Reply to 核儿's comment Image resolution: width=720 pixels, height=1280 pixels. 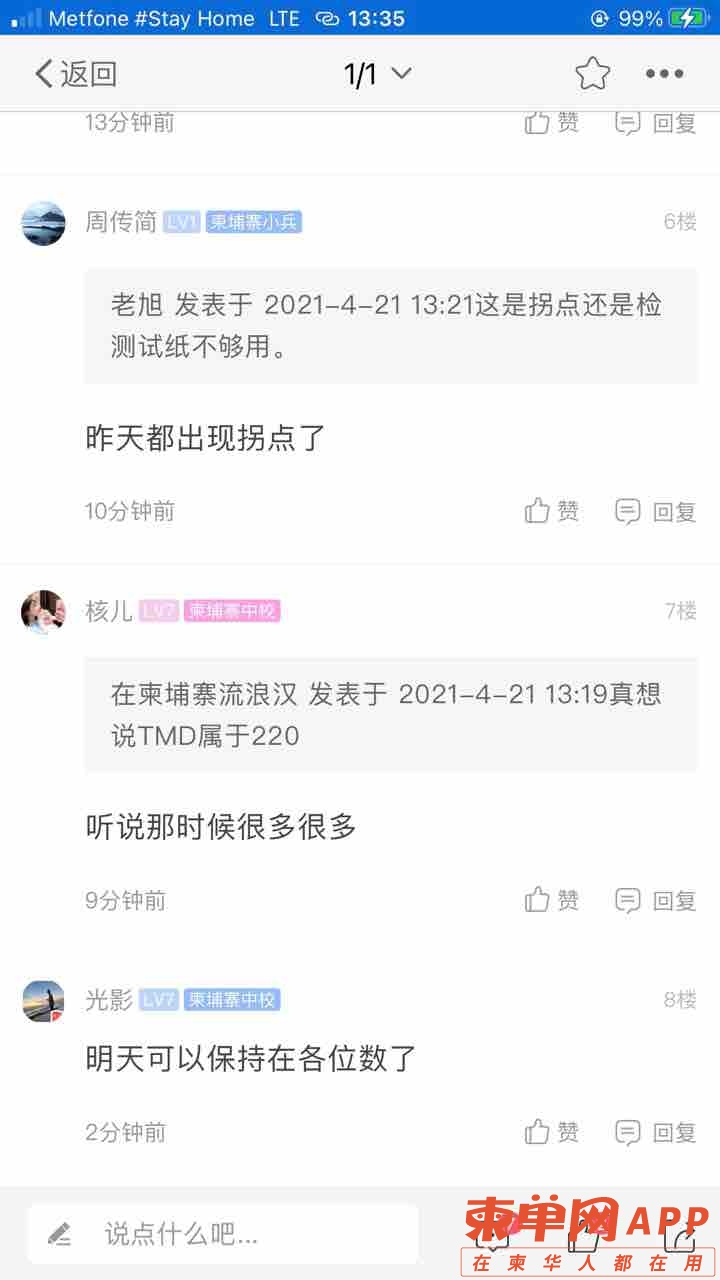pos(656,900)
